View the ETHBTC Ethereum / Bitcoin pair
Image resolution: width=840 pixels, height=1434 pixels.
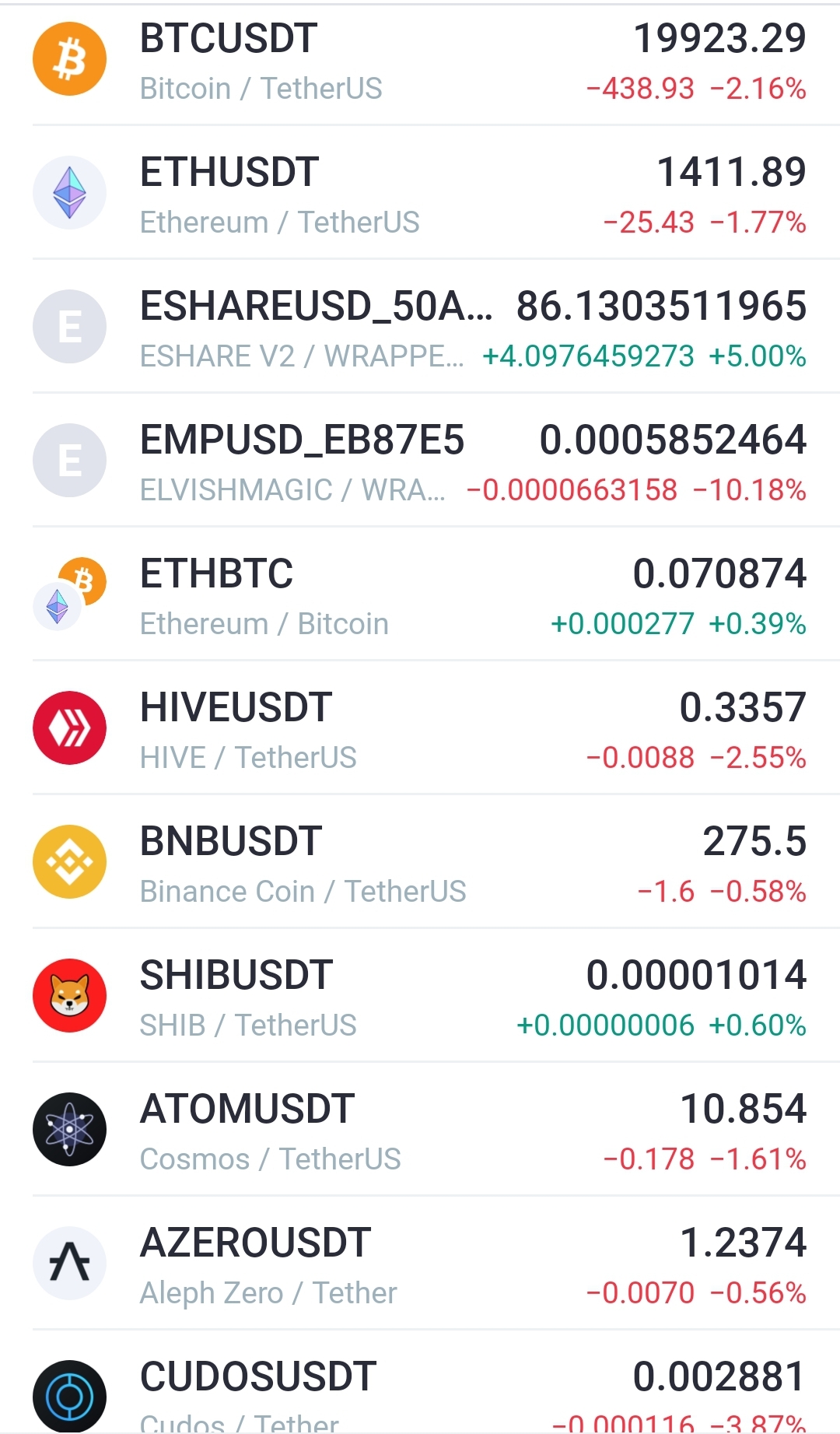420,594
